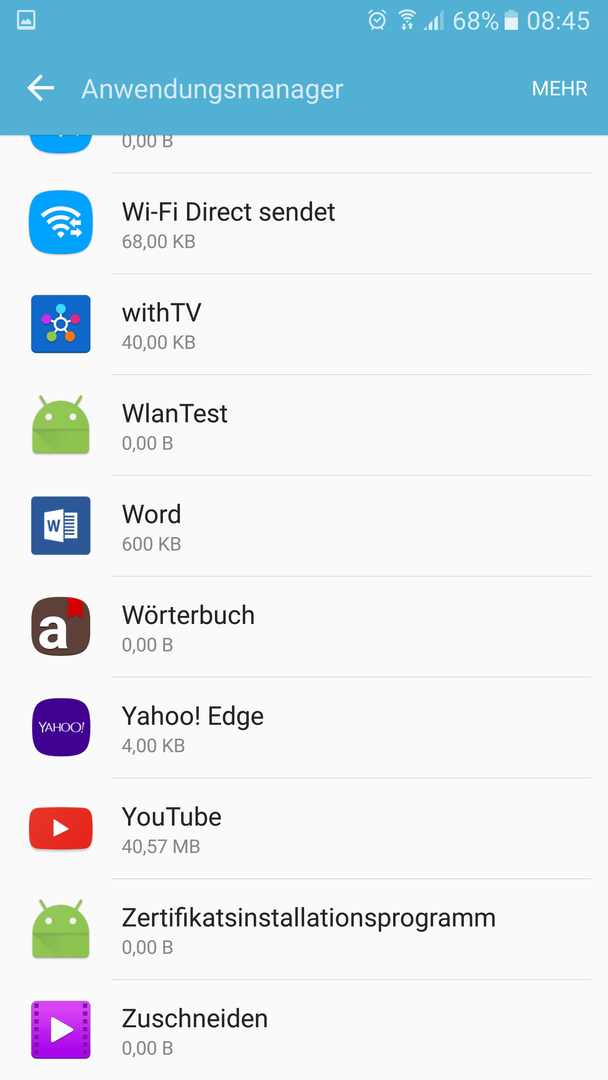The height and width of the screenshot is (1080, 608).
Task: View the Word app details
Action: 304,526
